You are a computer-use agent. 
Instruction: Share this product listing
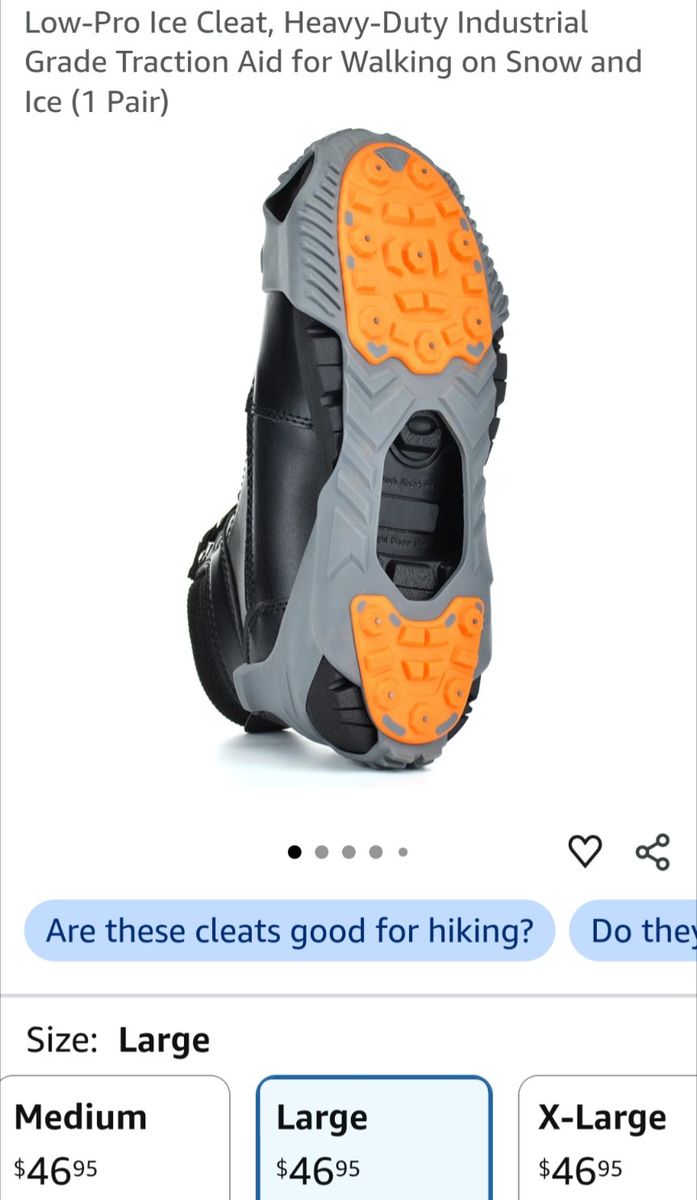click(653, 851)
